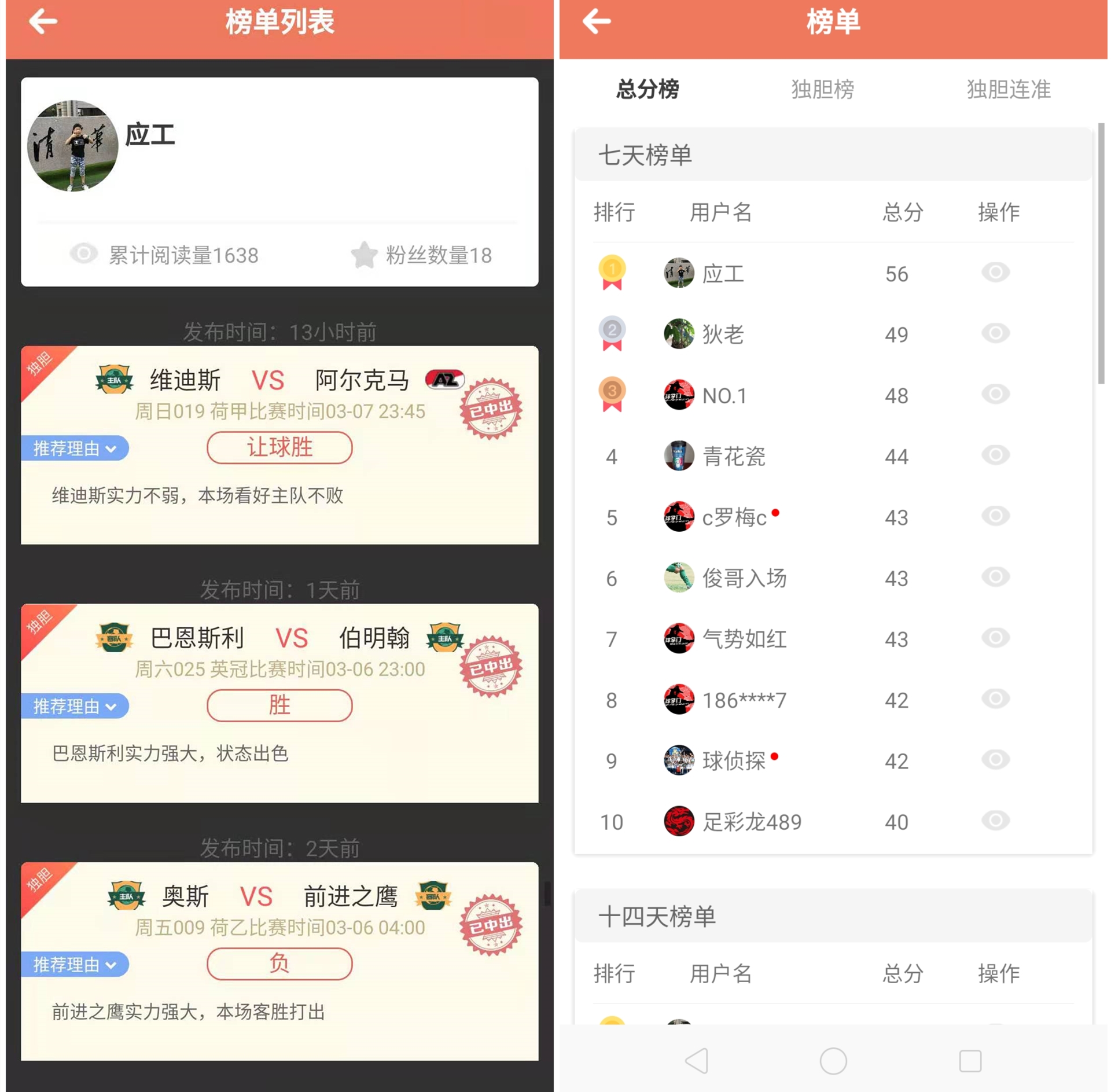Open the view icon for NO.1
Image resolution: width=1111 pixels, height=1092 pixels.
point(995,394)
